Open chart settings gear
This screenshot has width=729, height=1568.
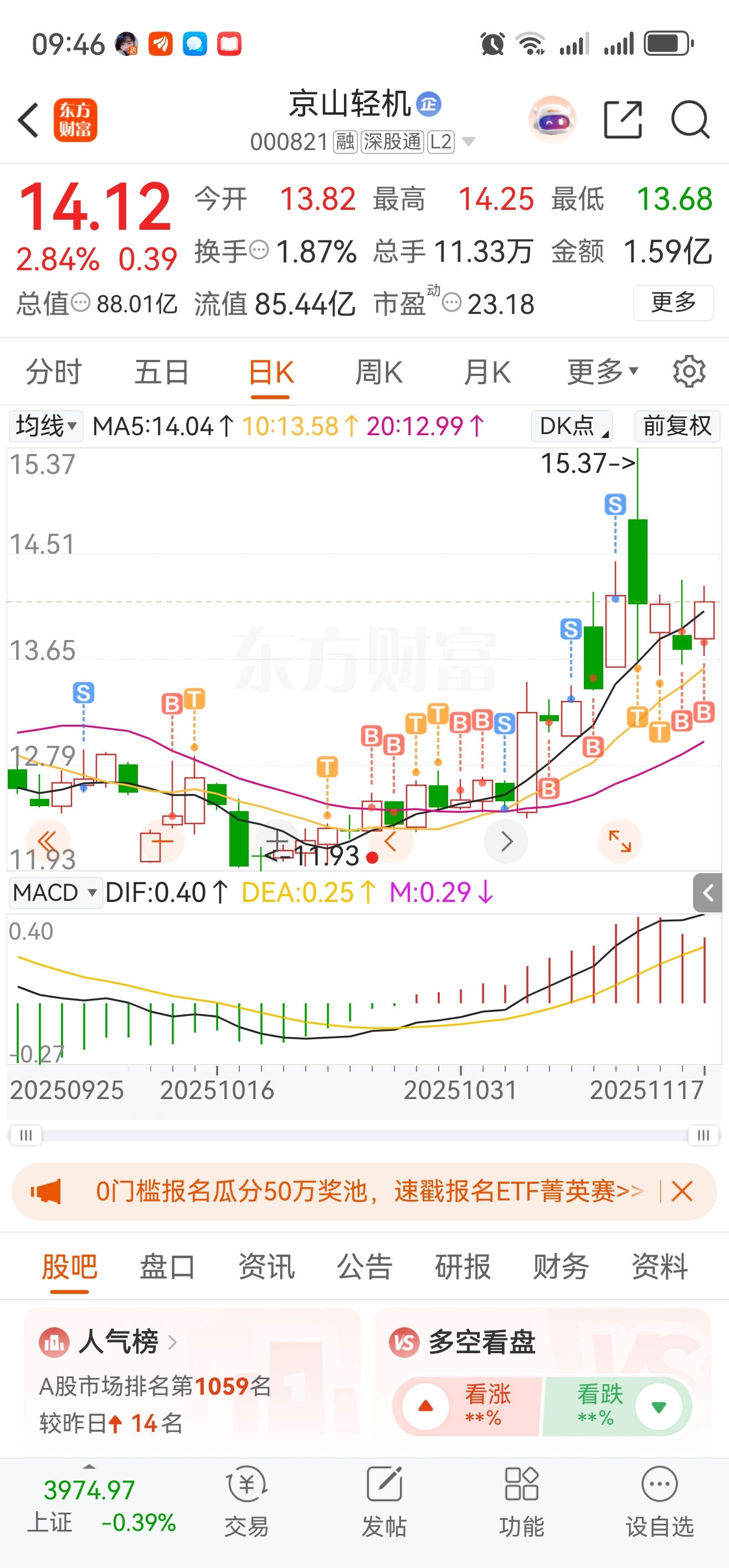click(689, 372)
